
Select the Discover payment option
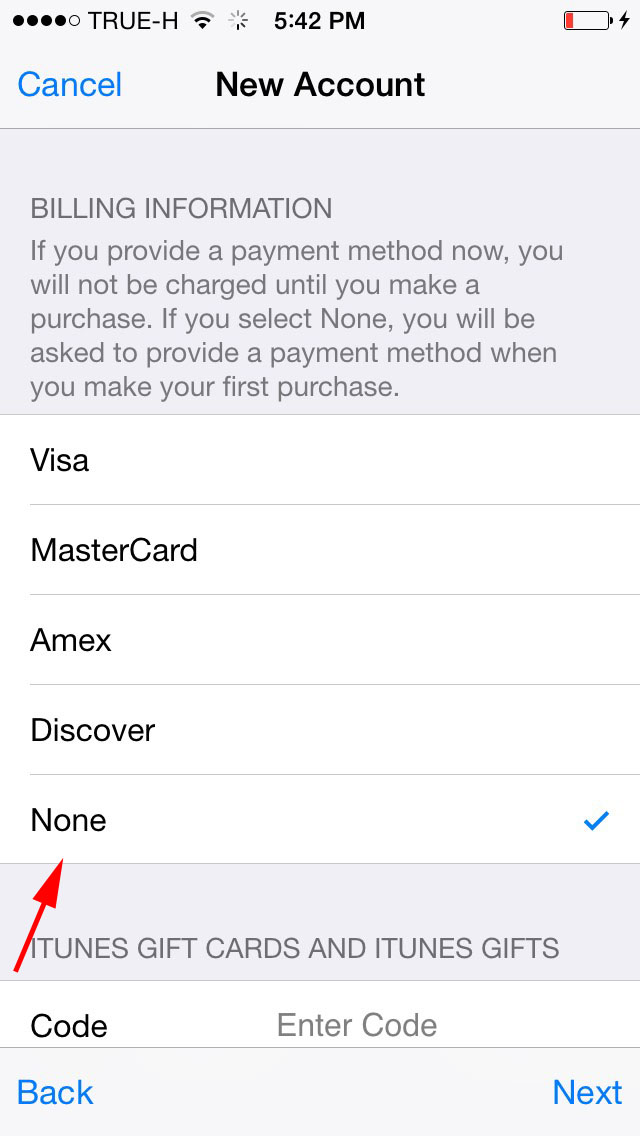320,730
